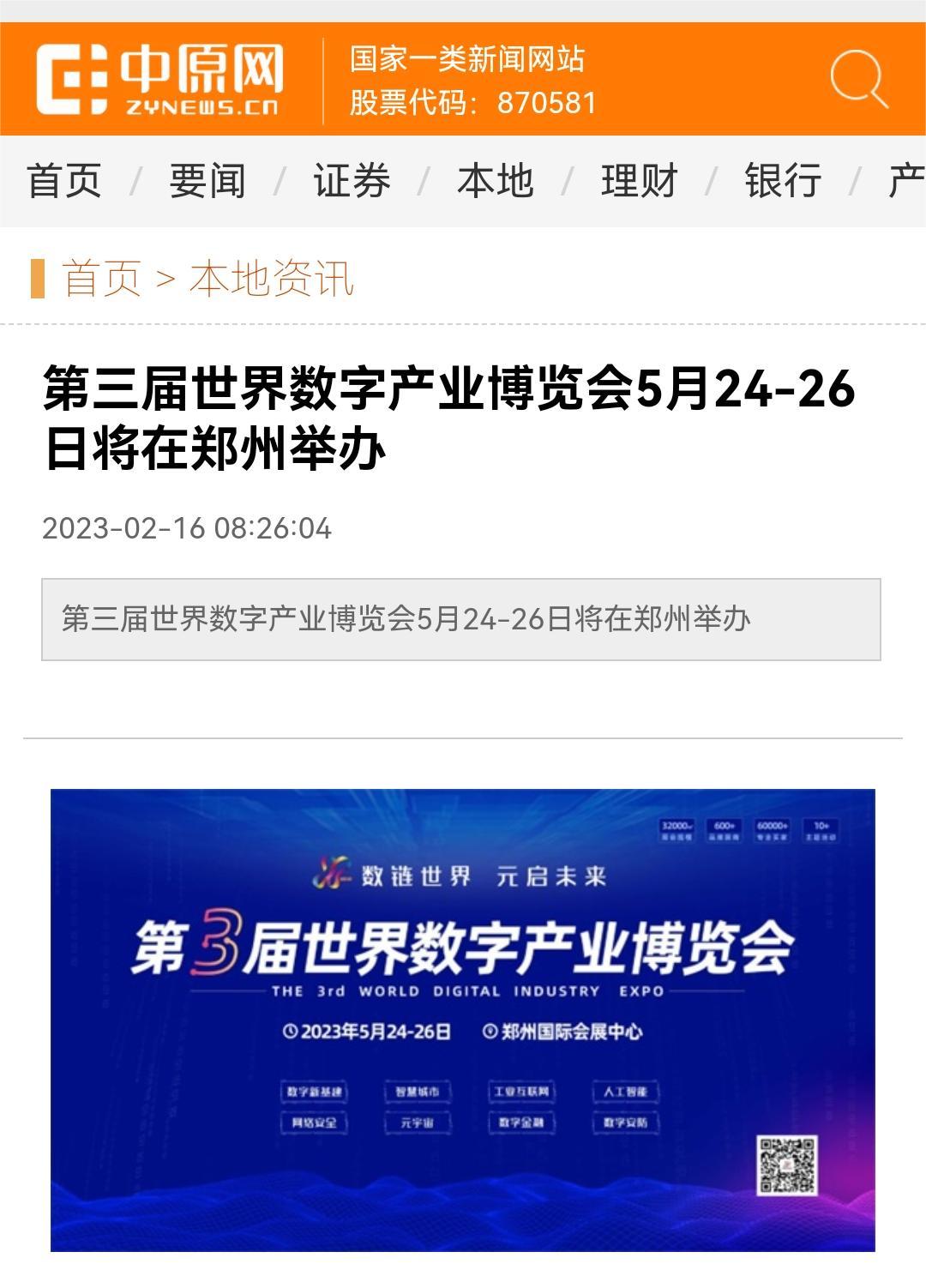Open the search magnifier icon
This screenshot has height=1288, width=926.
tap(858, 80)
